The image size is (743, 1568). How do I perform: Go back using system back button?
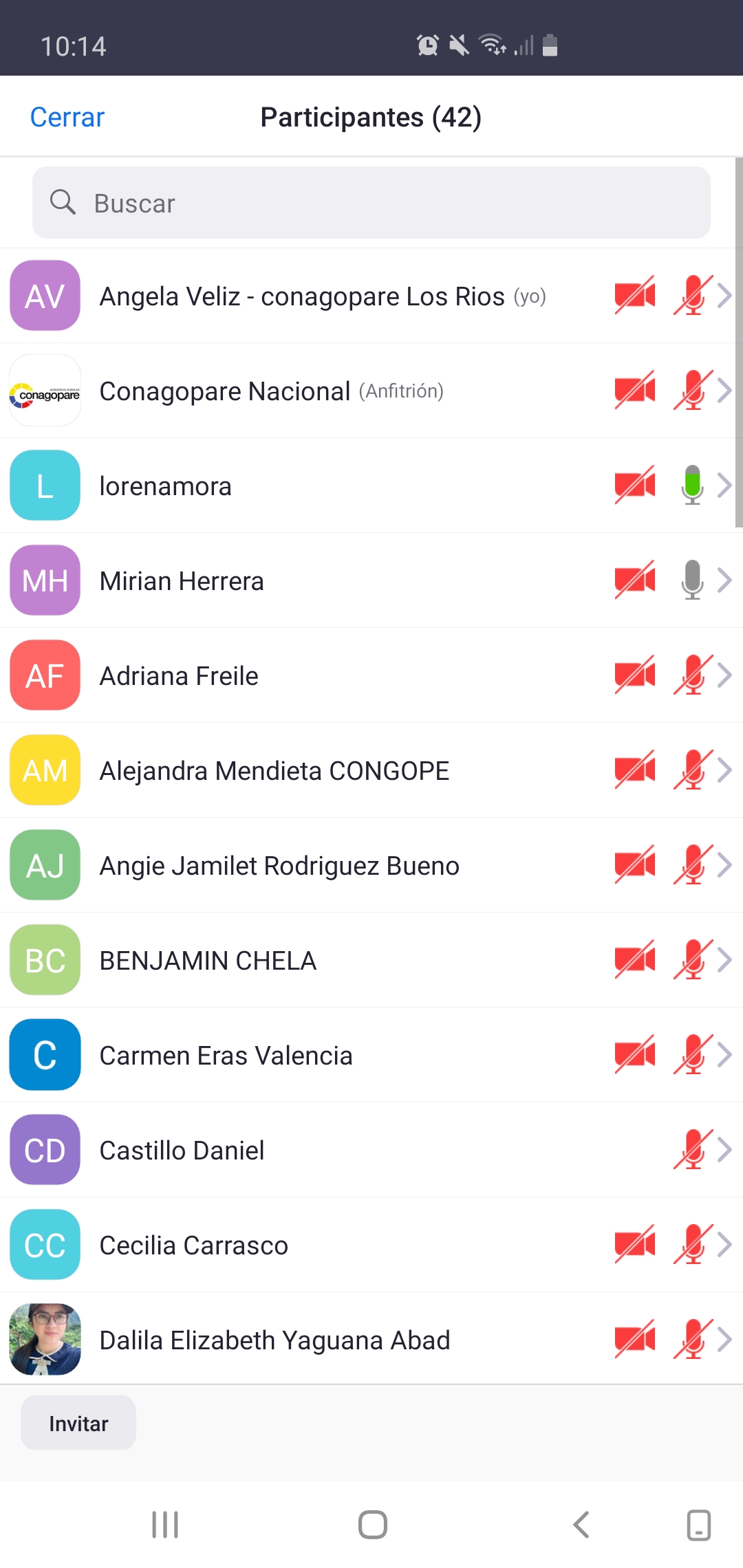581,1525
